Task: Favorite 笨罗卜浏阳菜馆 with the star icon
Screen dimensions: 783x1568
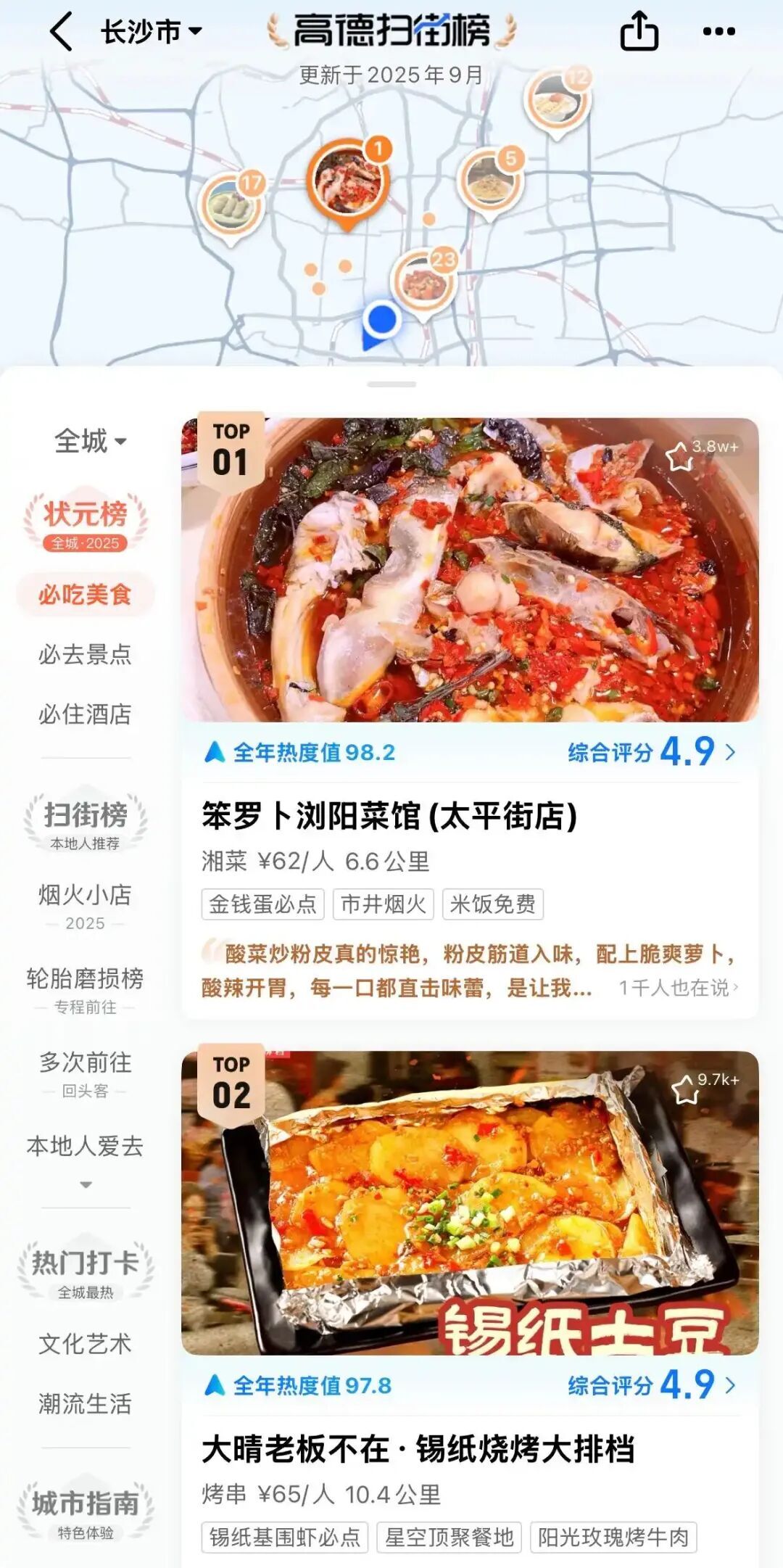Action: tap(680, 457)
